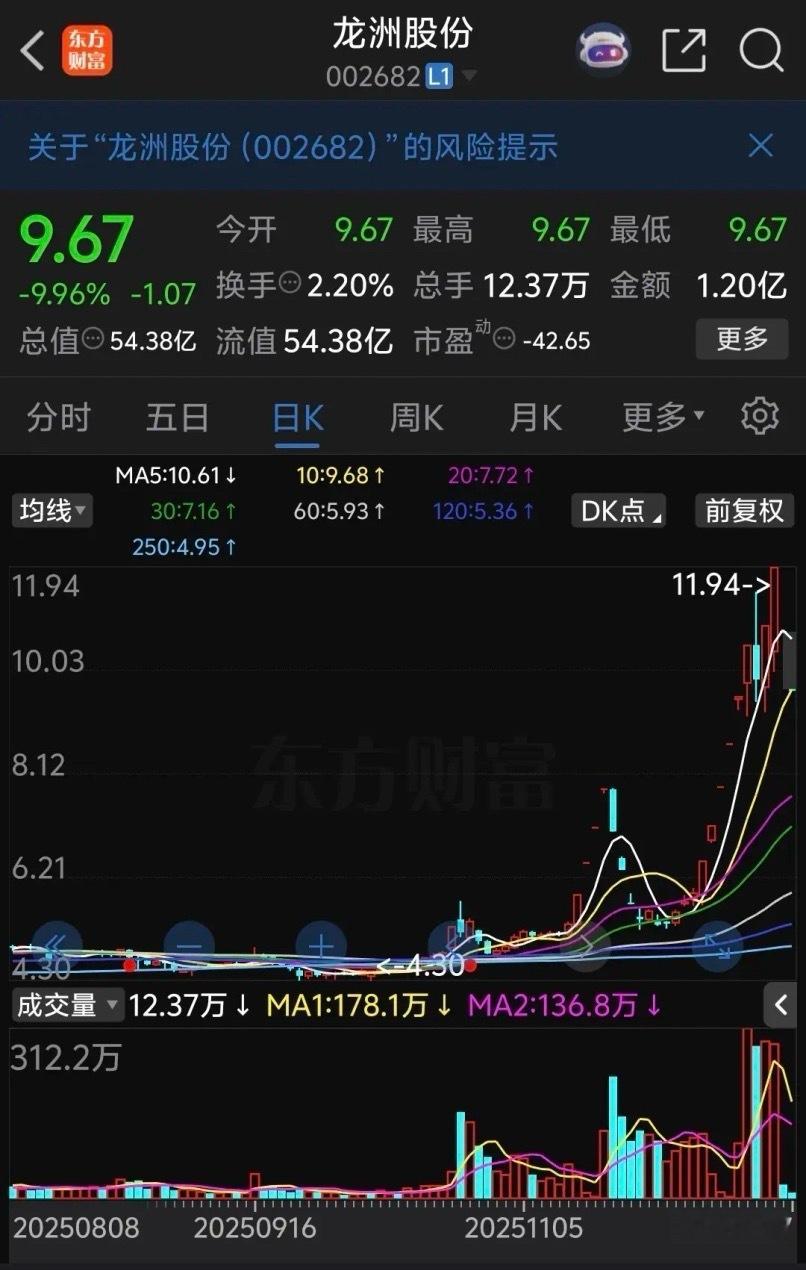Switch to the 分时 chart tab
Screen dimensions: 806x1270
(58, 416)
